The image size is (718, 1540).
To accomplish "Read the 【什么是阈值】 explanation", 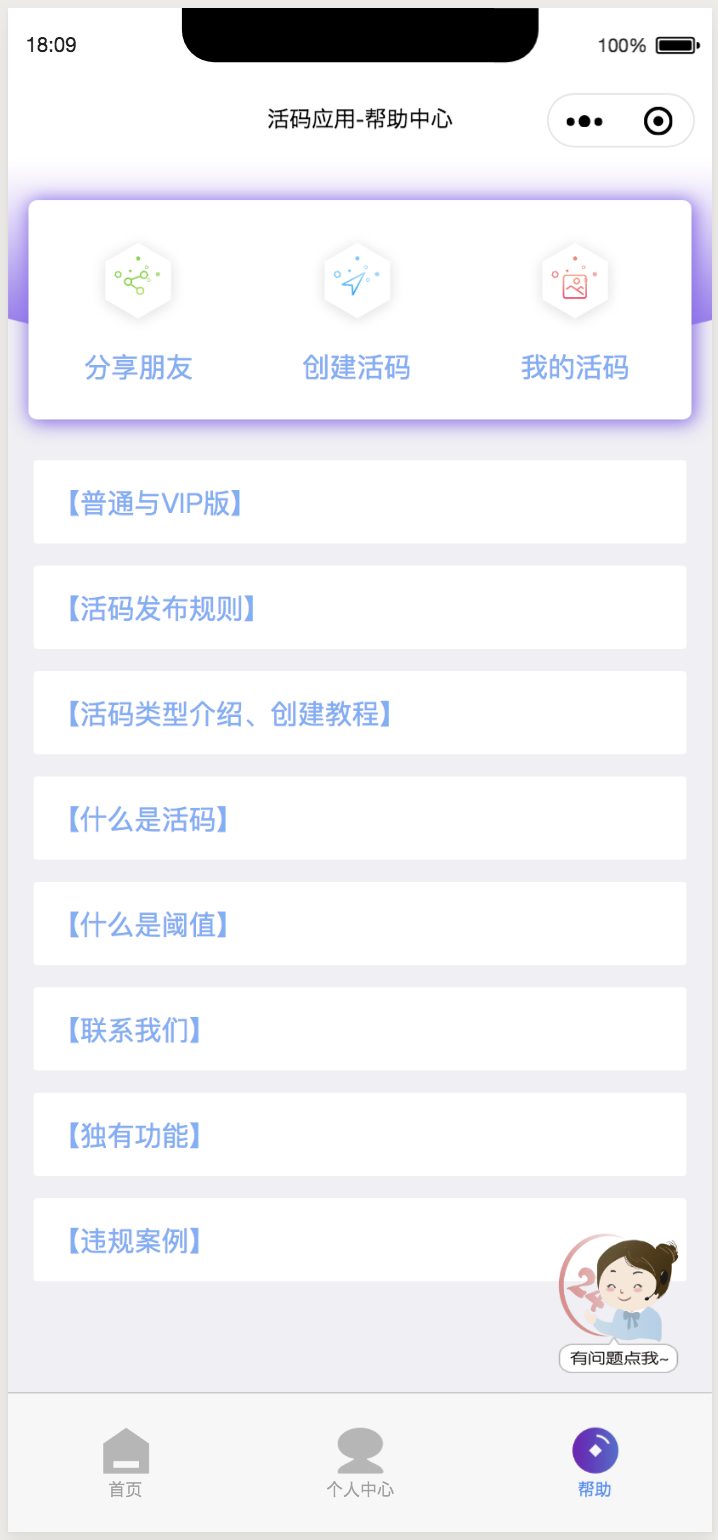I will click(360, 924).
